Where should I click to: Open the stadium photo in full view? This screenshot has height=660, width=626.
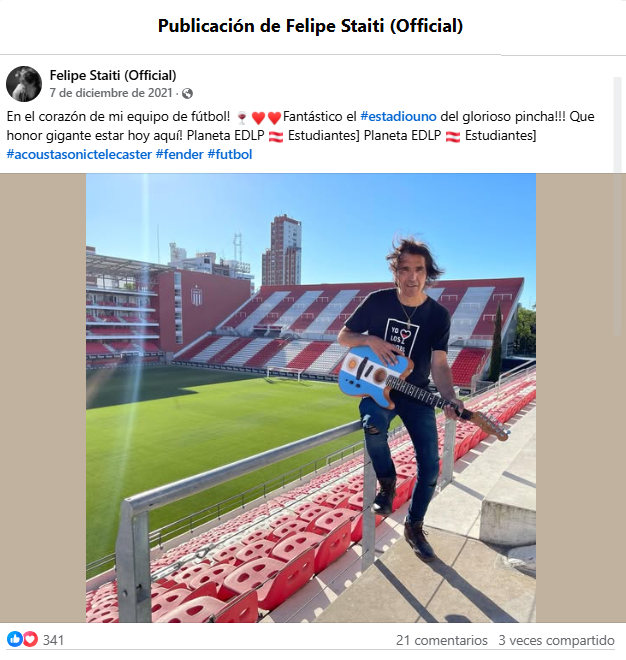tap(310, 398)
